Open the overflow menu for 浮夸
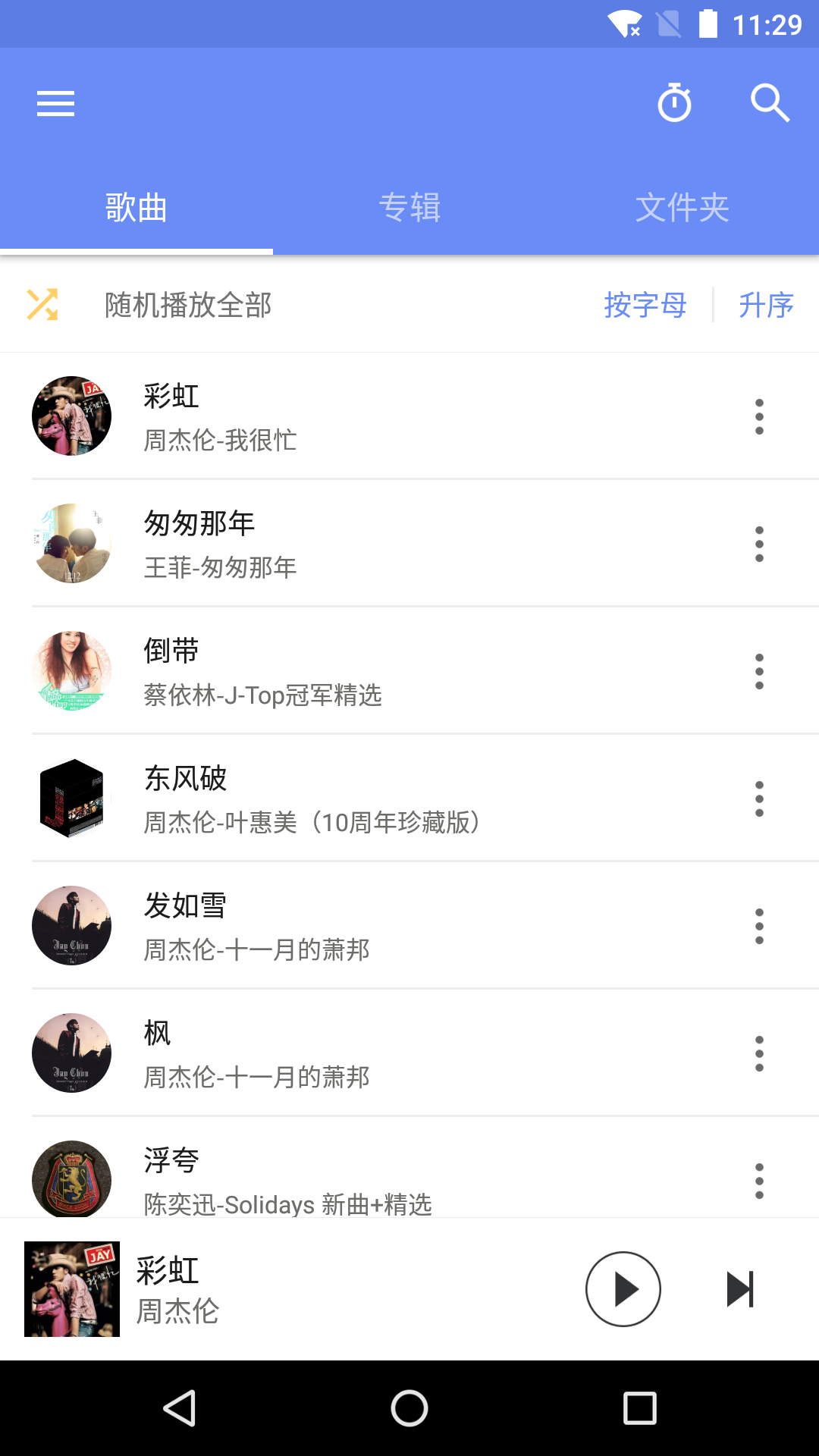The image size is (819, 1456). (759, 1180)
